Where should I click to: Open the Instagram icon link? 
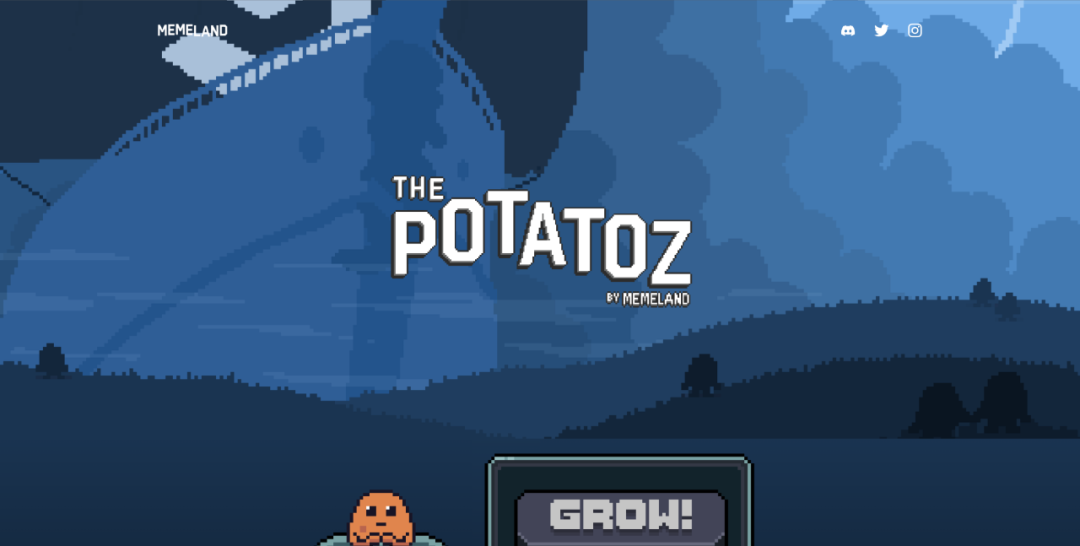915,30
